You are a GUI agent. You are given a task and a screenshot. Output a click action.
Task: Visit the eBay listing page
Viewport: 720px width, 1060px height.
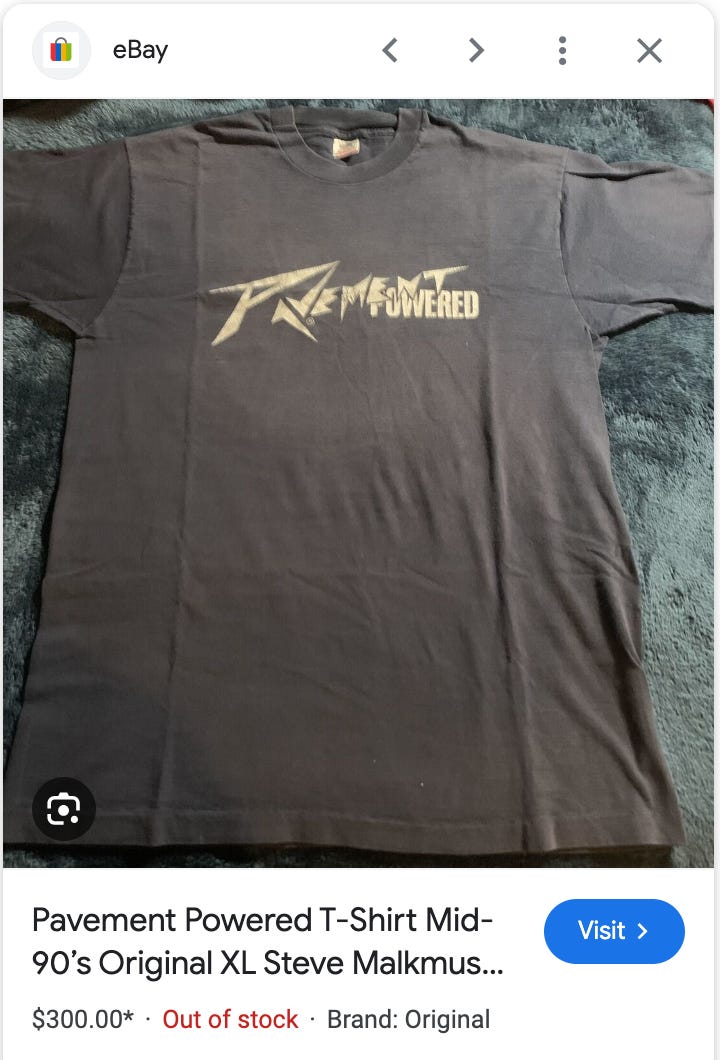click(x=613, y=931)
